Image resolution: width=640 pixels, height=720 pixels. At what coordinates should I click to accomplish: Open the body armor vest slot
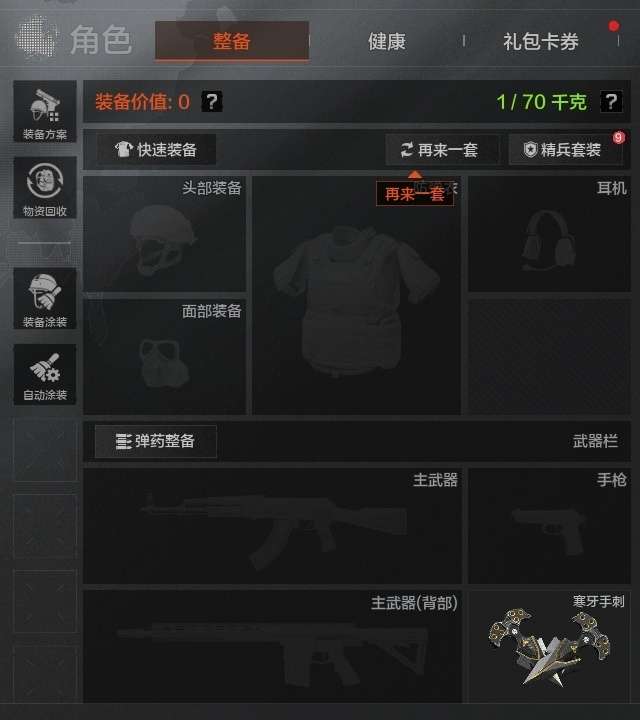point(356,300)
